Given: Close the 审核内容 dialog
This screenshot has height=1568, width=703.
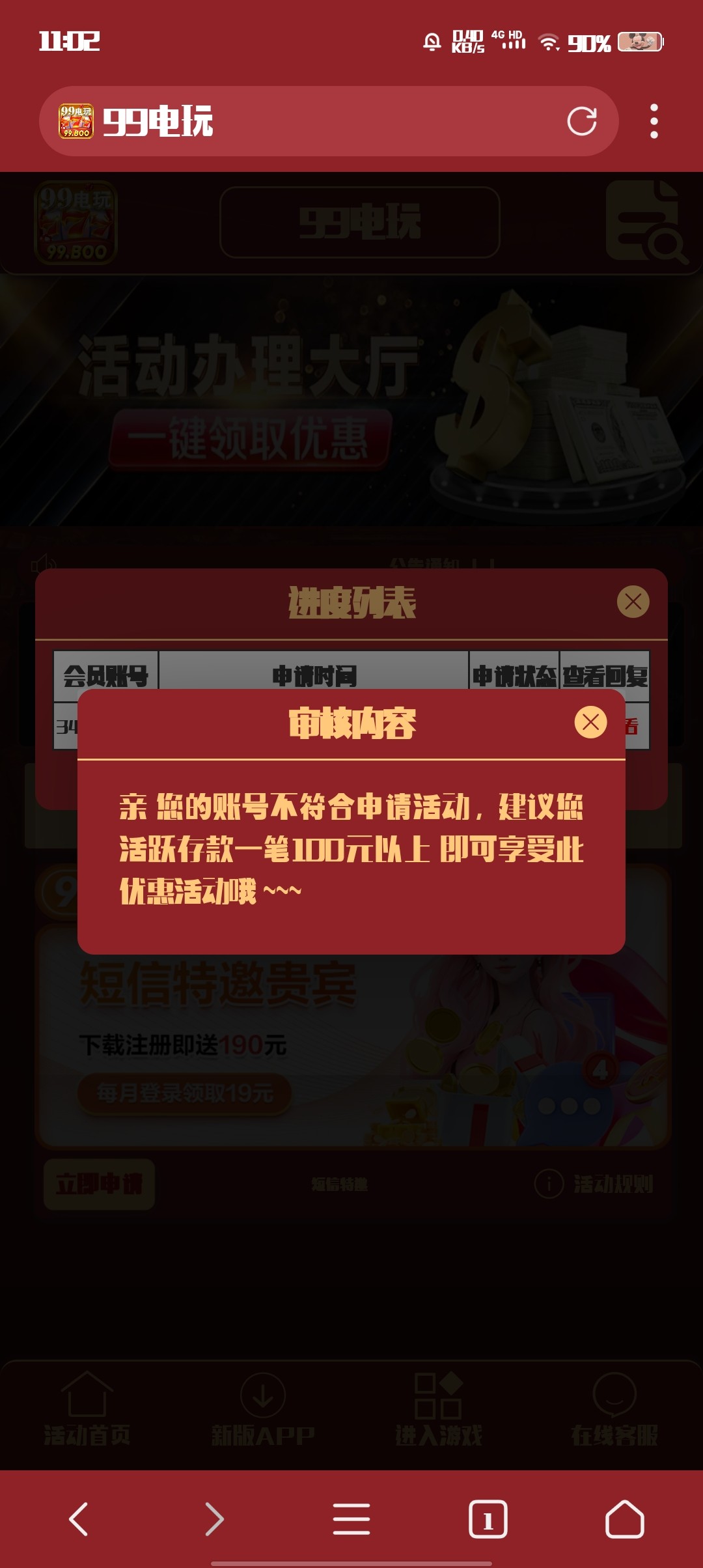Looking at the screenshot, I should [590, 722].
